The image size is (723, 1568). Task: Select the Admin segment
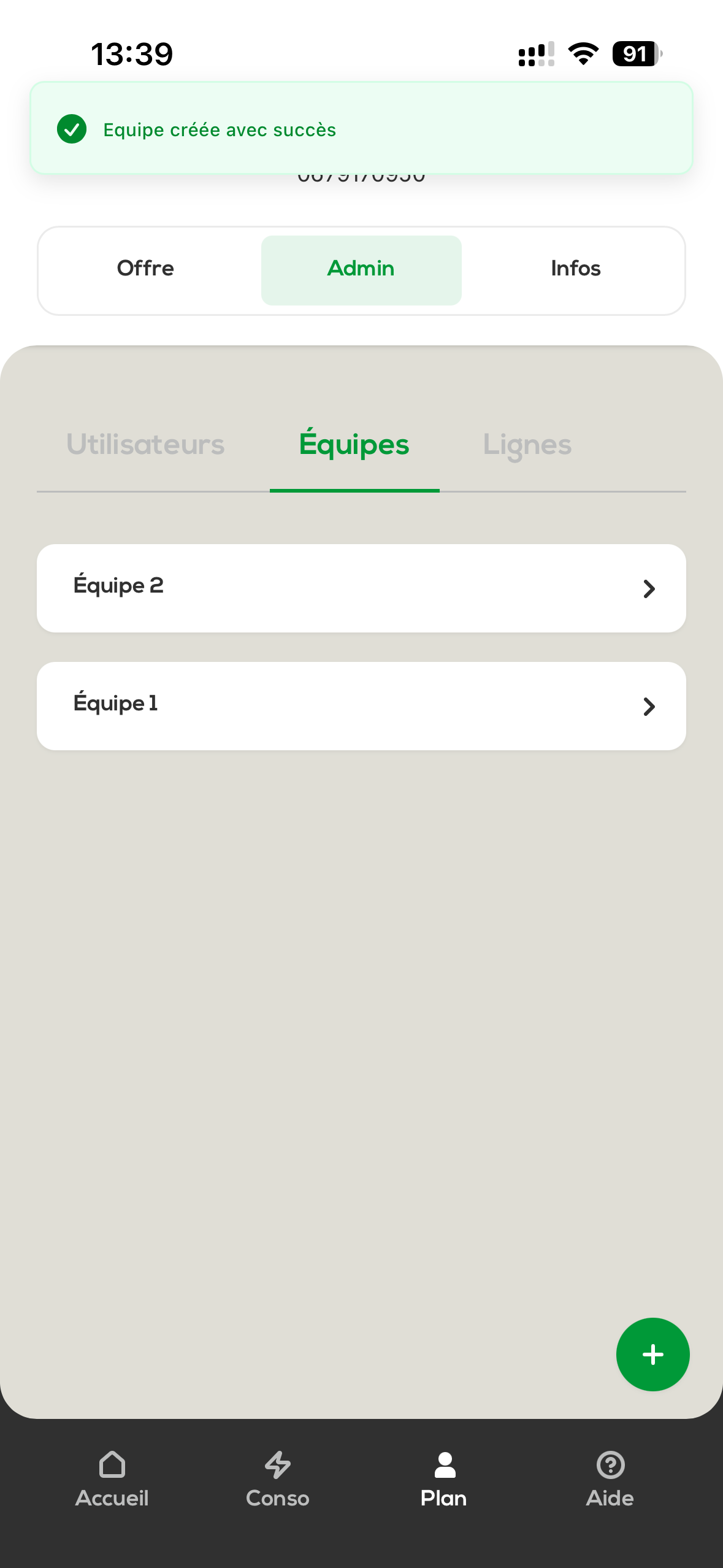pos(361,269)
